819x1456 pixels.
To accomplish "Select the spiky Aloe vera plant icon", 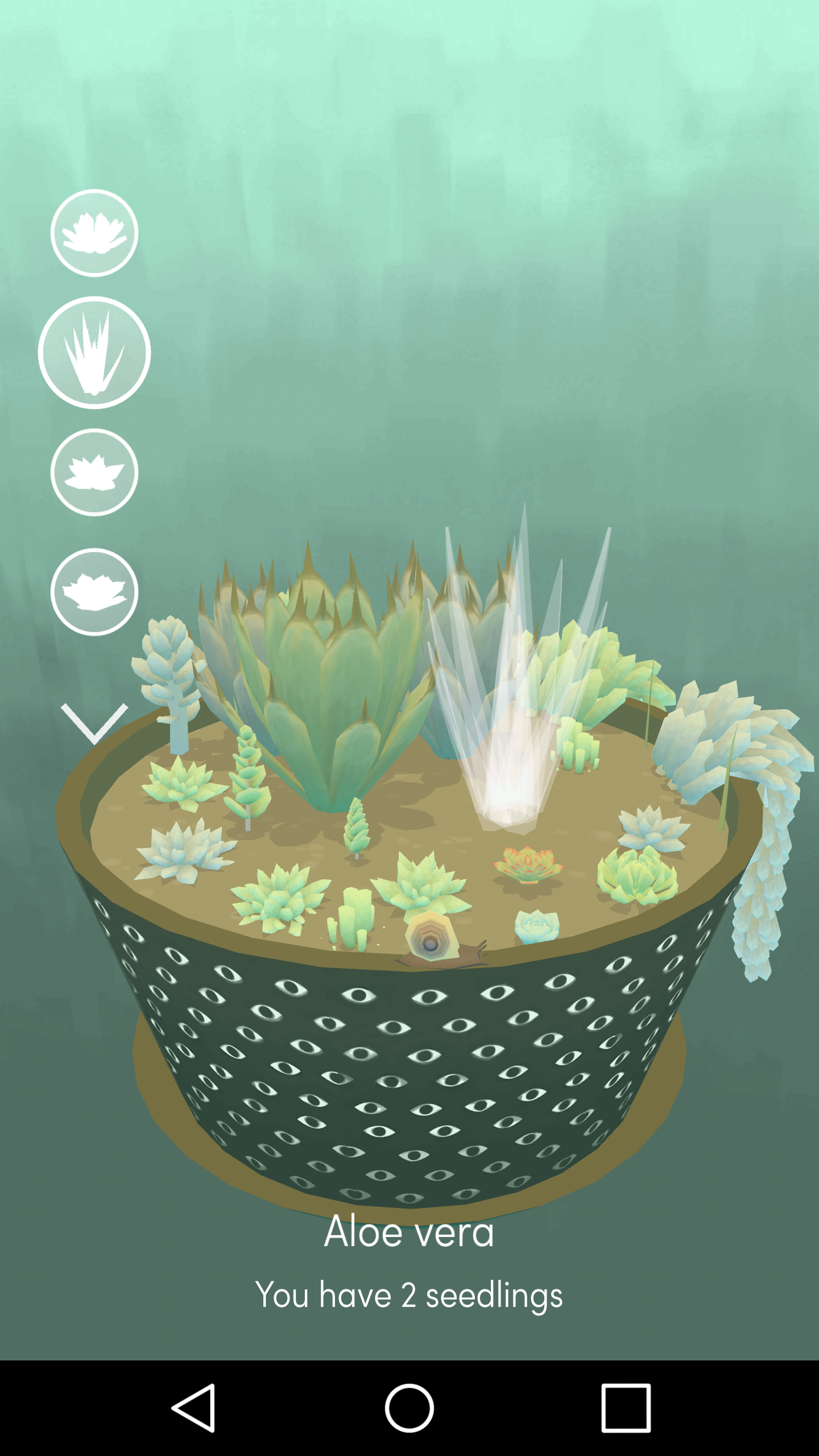I will coord(94,353).
